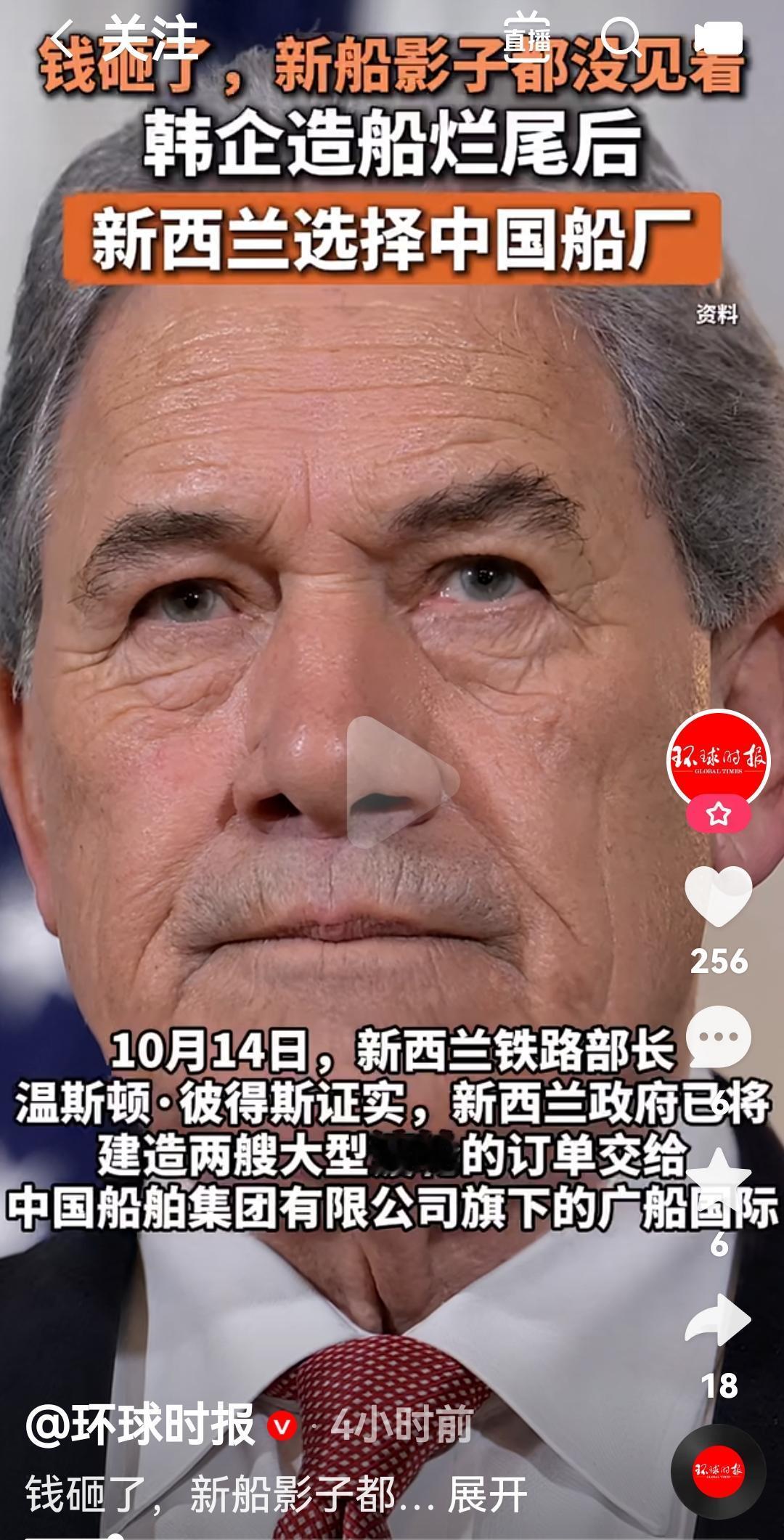This screenshot has width=784, height=1540.
Task: Follow 环球时报 via the star badge
Action: click(x=718, y=814)
